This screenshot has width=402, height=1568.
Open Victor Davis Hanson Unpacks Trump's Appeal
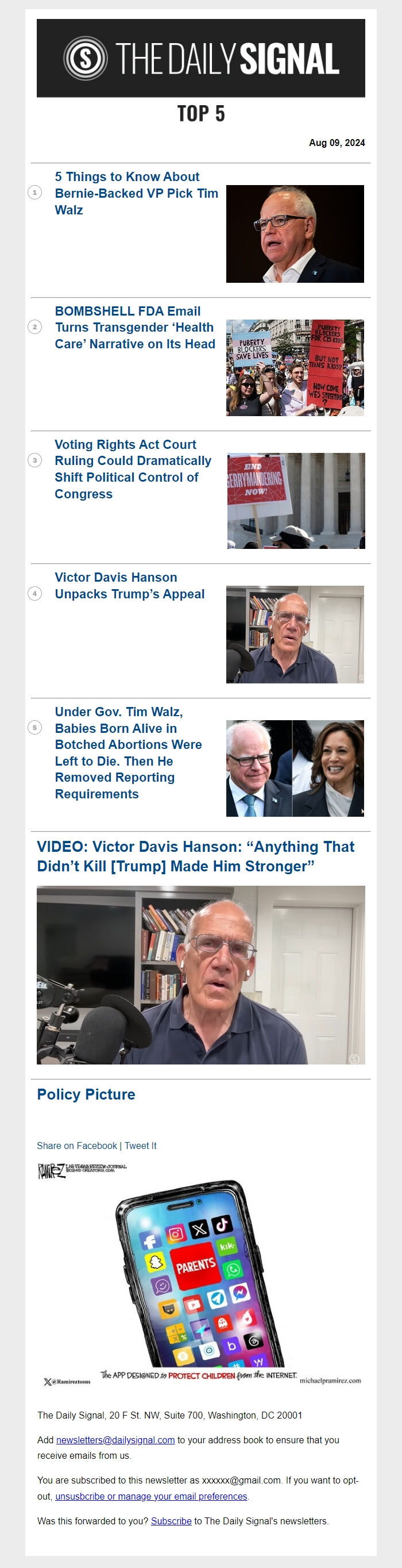click(129, 586)
